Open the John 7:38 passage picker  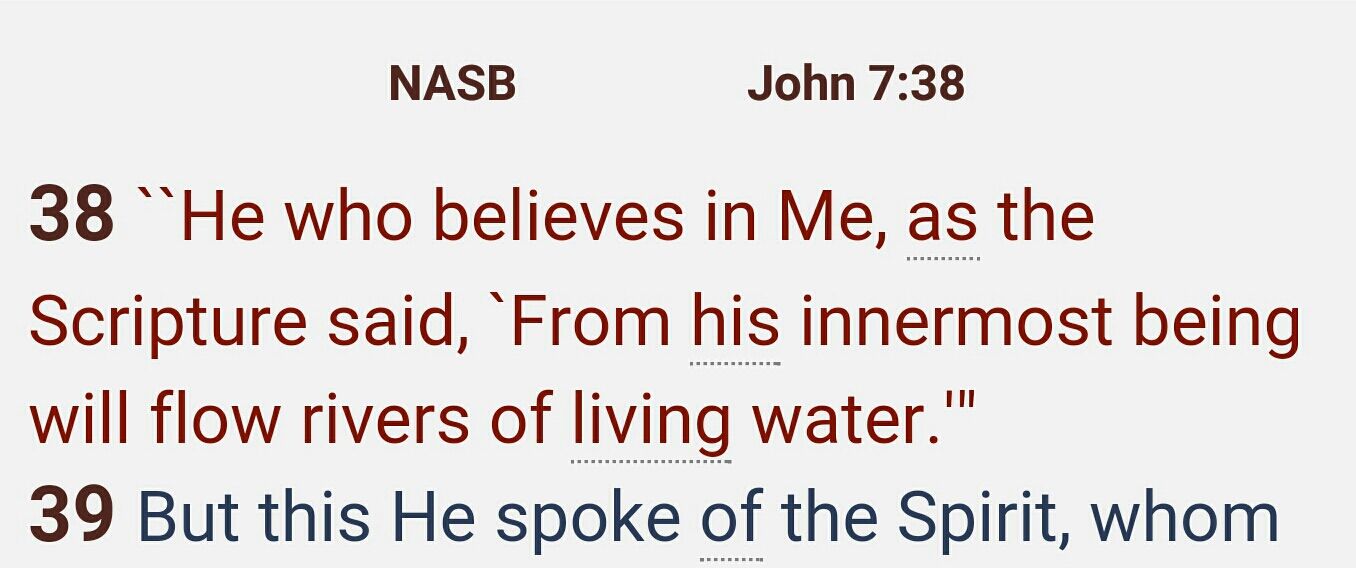click(x=855, y=84)
